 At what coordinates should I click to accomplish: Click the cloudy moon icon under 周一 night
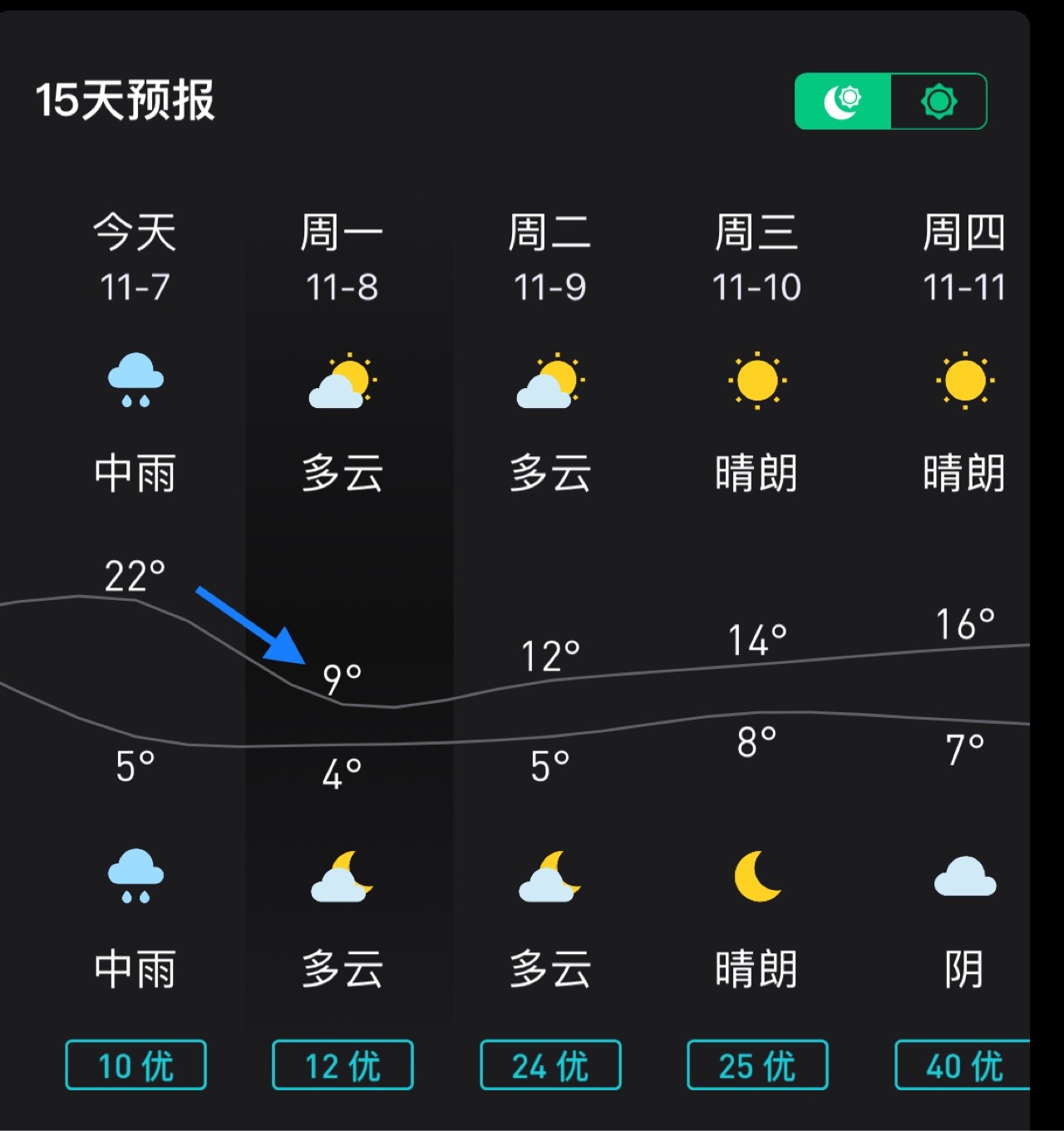[x=342, y=881]
